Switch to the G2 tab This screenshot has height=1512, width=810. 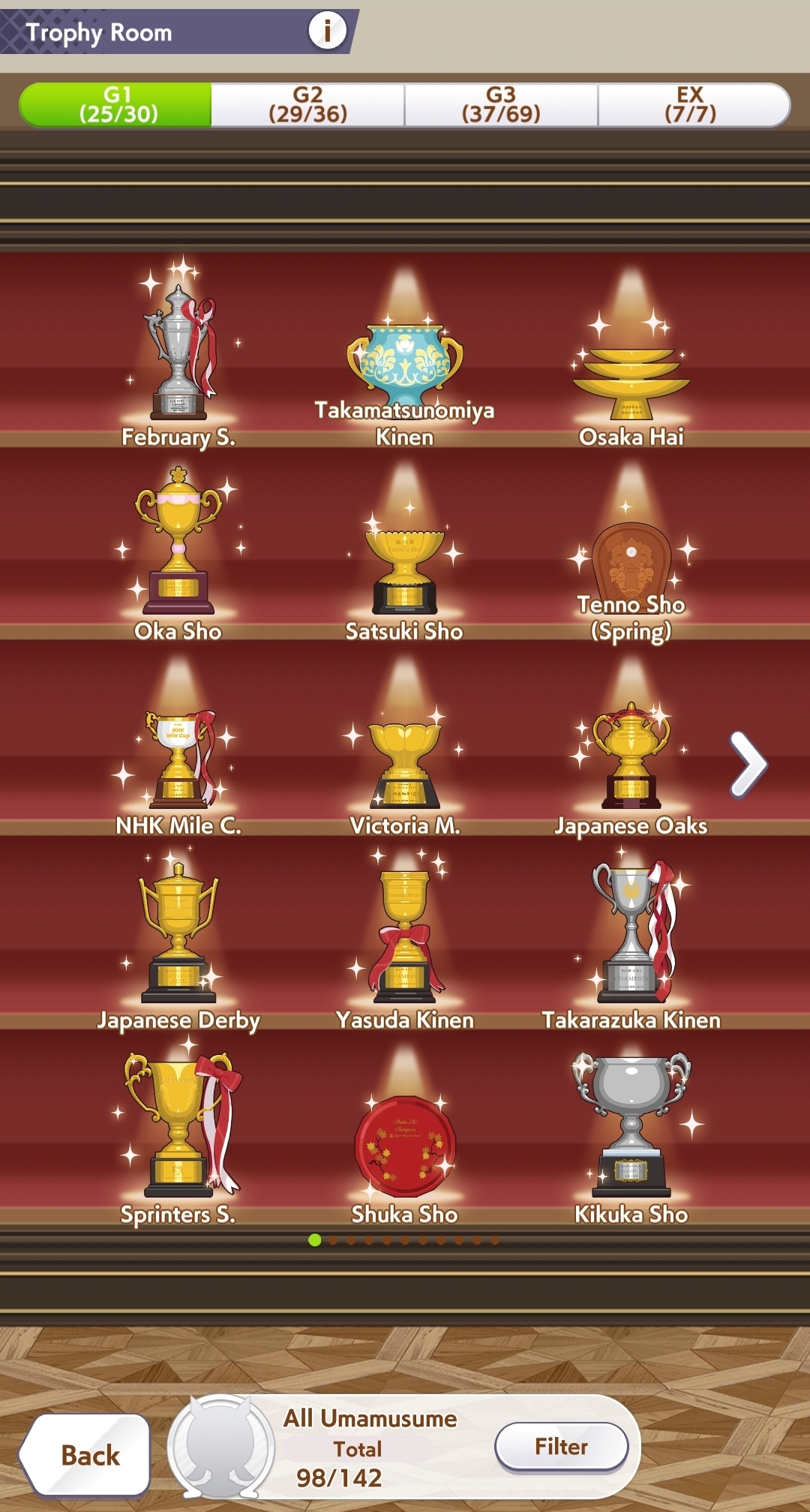point(307,104)
